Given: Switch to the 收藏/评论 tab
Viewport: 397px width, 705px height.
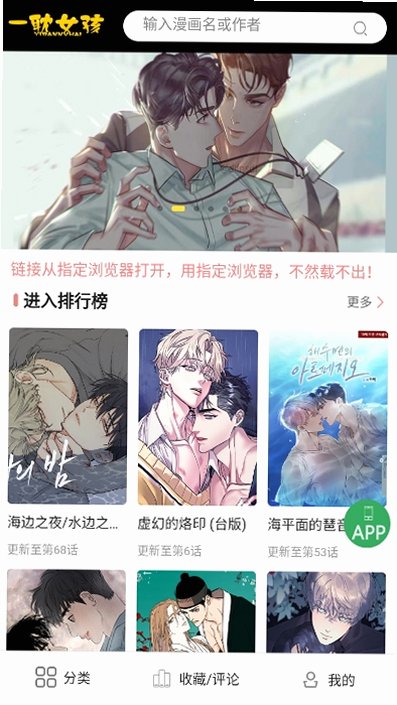Looking at the screenshot, I should (196, 679).
